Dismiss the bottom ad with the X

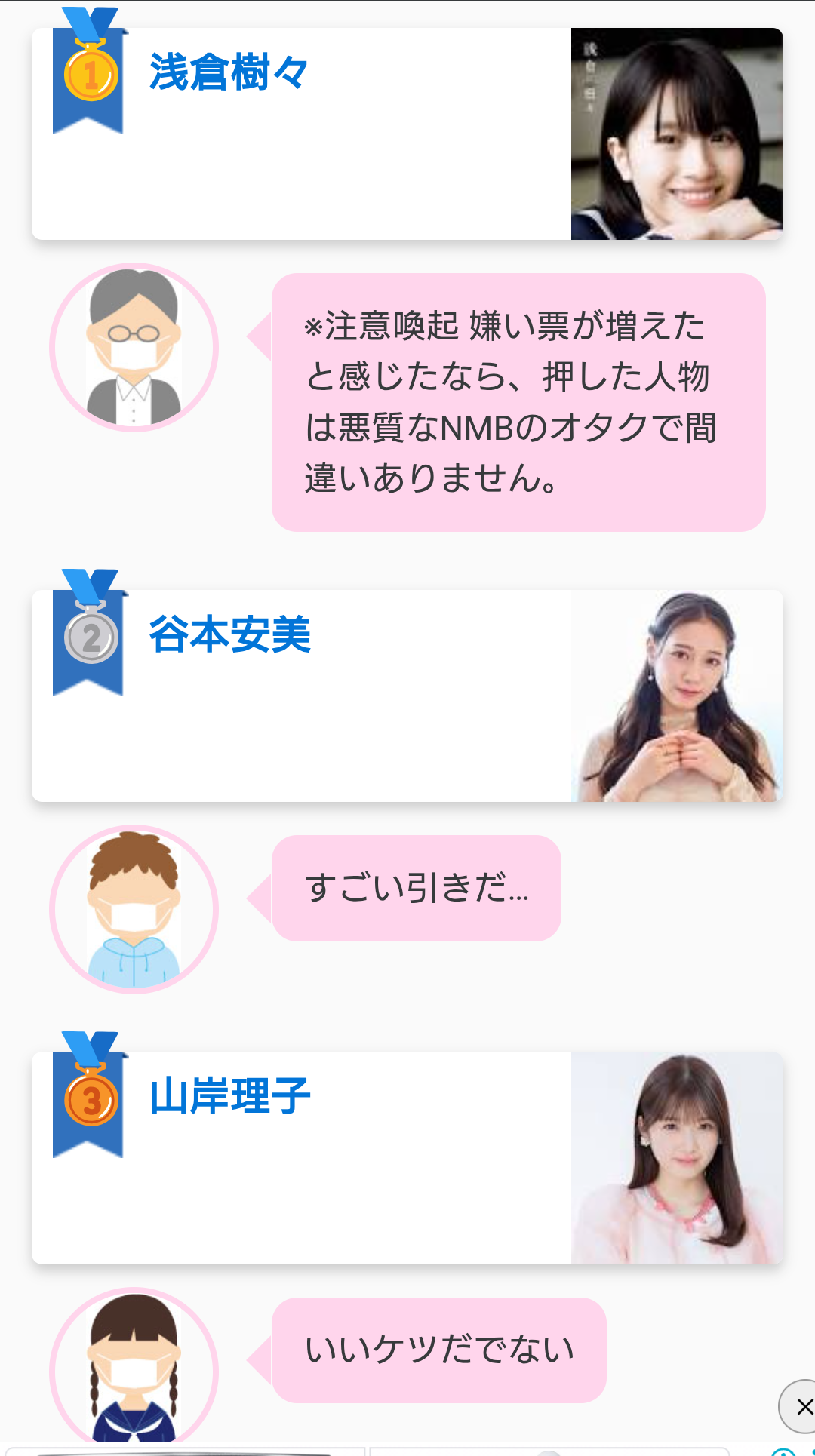pyautogui.click(x=803, y=1406)
